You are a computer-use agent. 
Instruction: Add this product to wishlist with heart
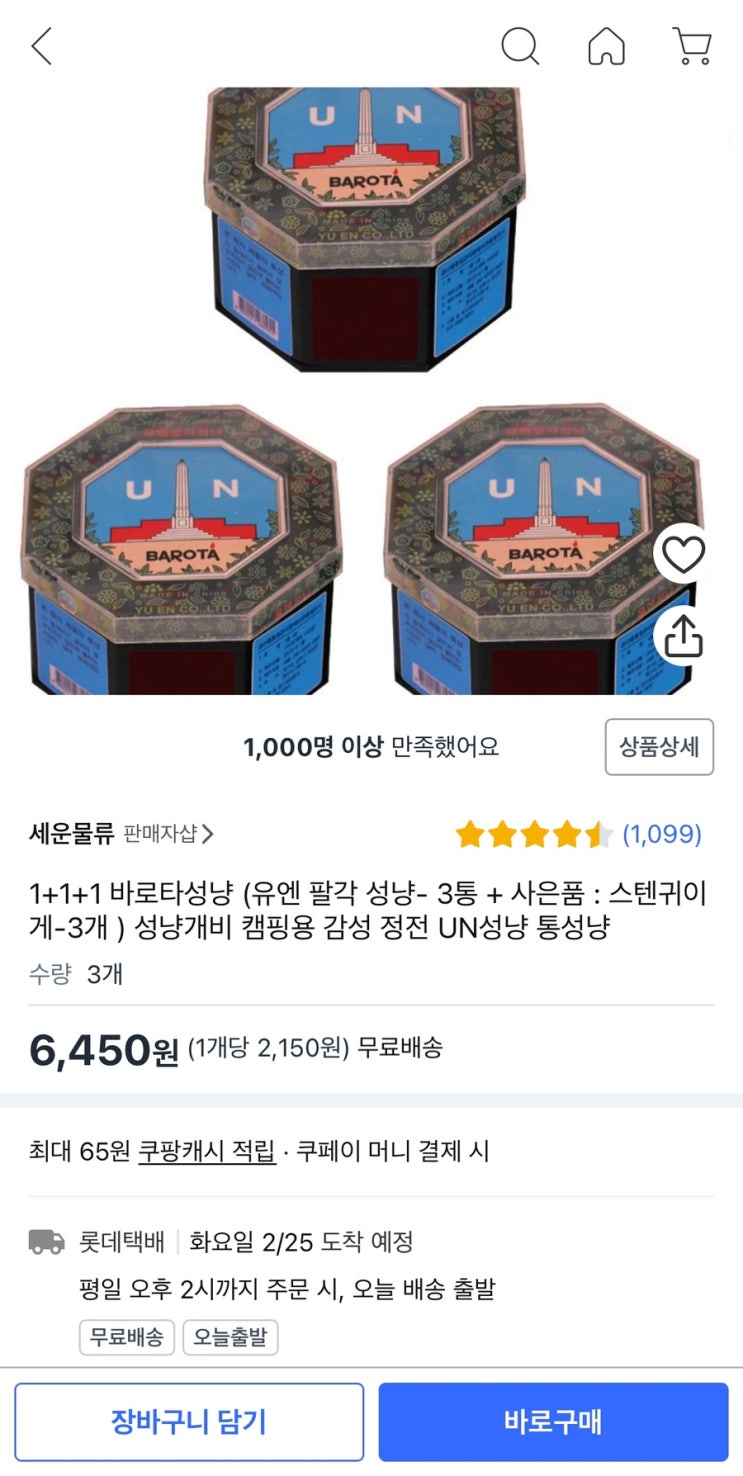(684, 555)
